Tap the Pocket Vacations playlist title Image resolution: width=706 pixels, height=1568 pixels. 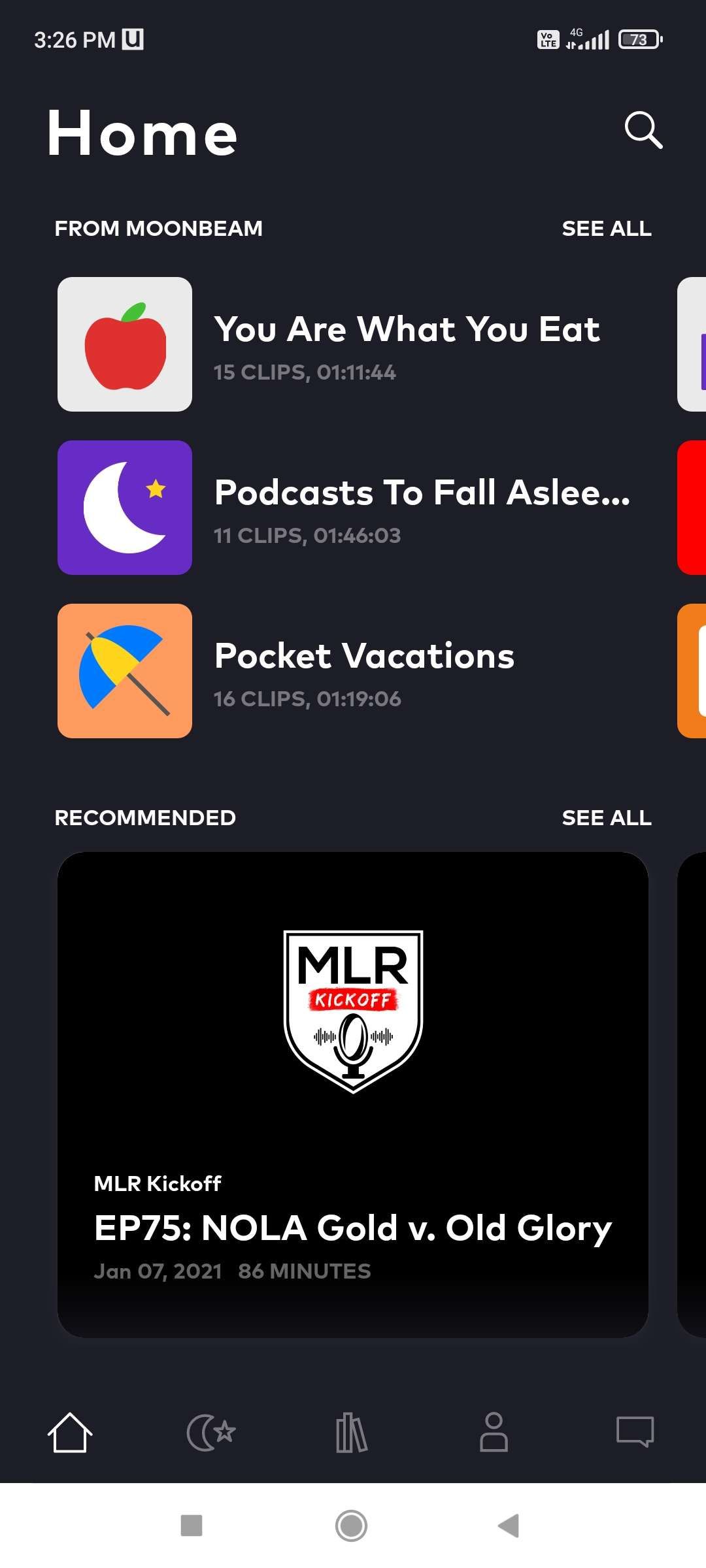pos(365,656)
